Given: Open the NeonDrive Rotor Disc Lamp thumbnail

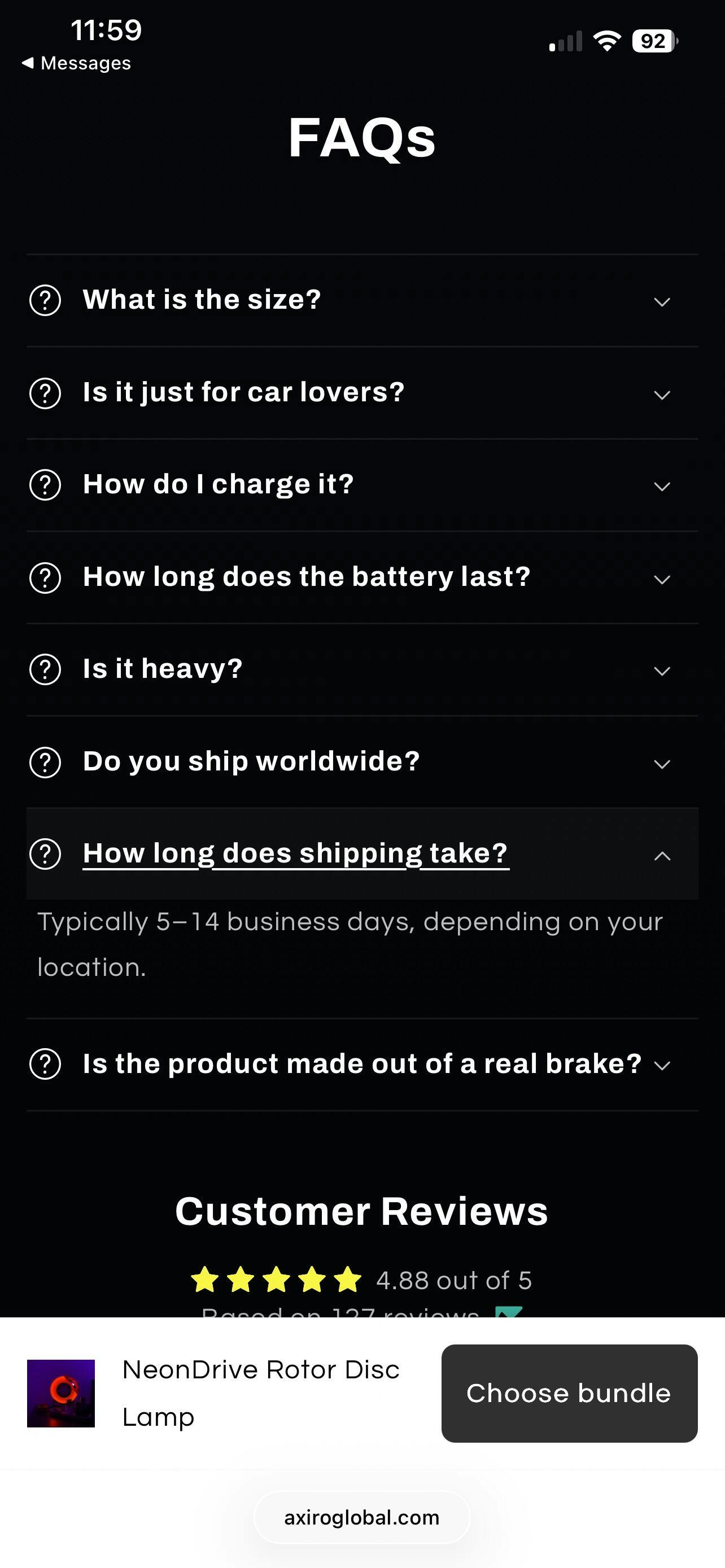Looking at the screenshot, I should pyautogui.click(x=61, y=1393).
